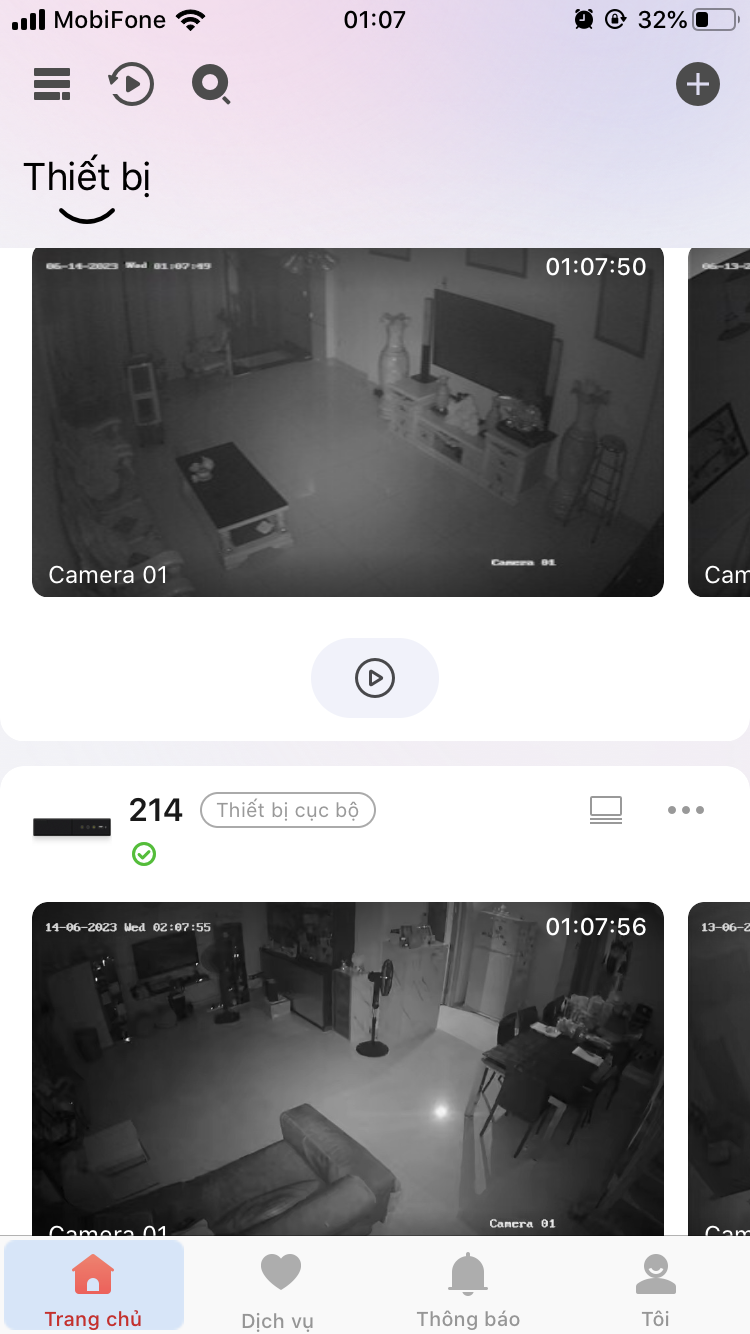Open the playback history icon
Image resolution: width=750 pixels, height=1334 pixels.
[131, 84]
